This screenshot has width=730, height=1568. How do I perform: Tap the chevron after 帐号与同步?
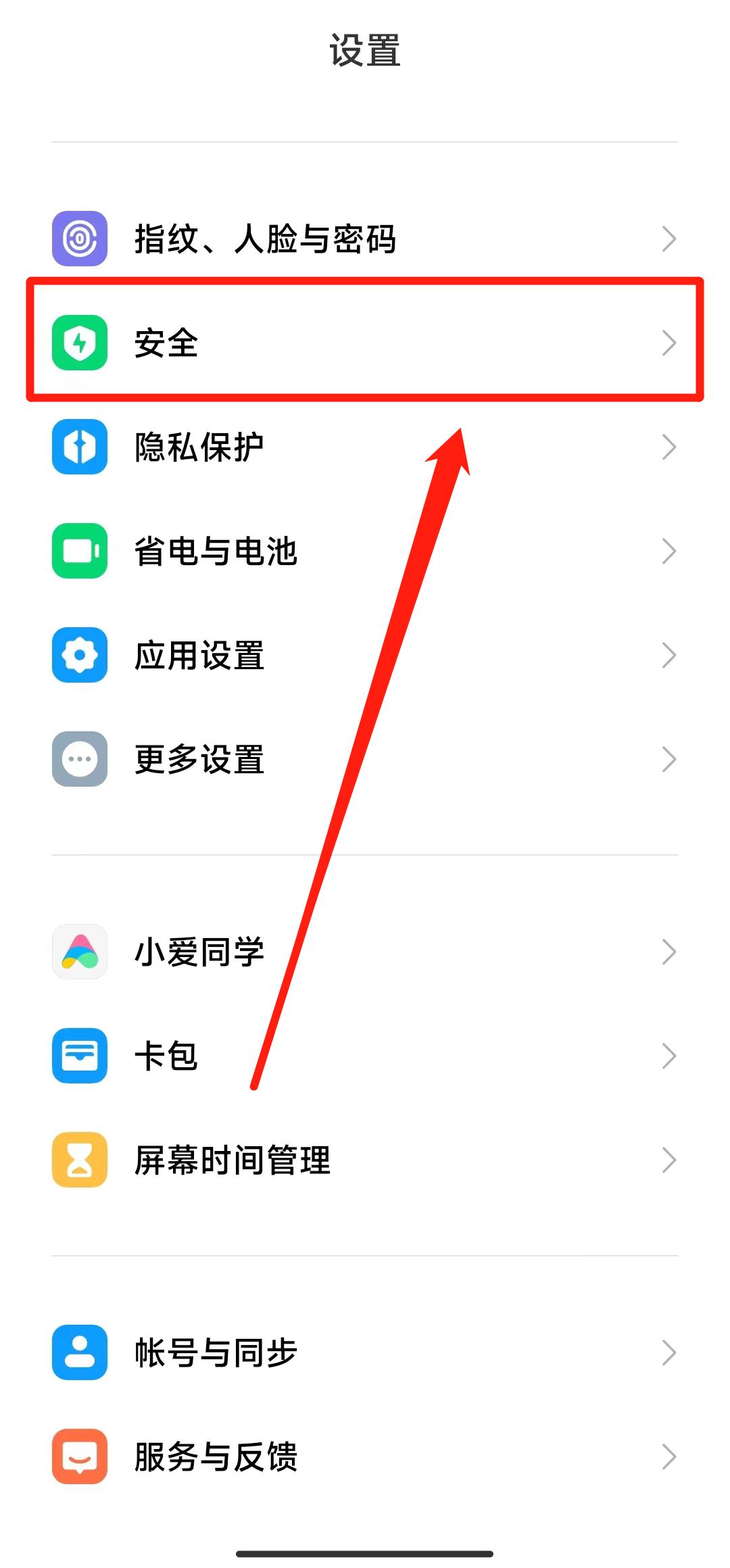(x=669, y=1352)
